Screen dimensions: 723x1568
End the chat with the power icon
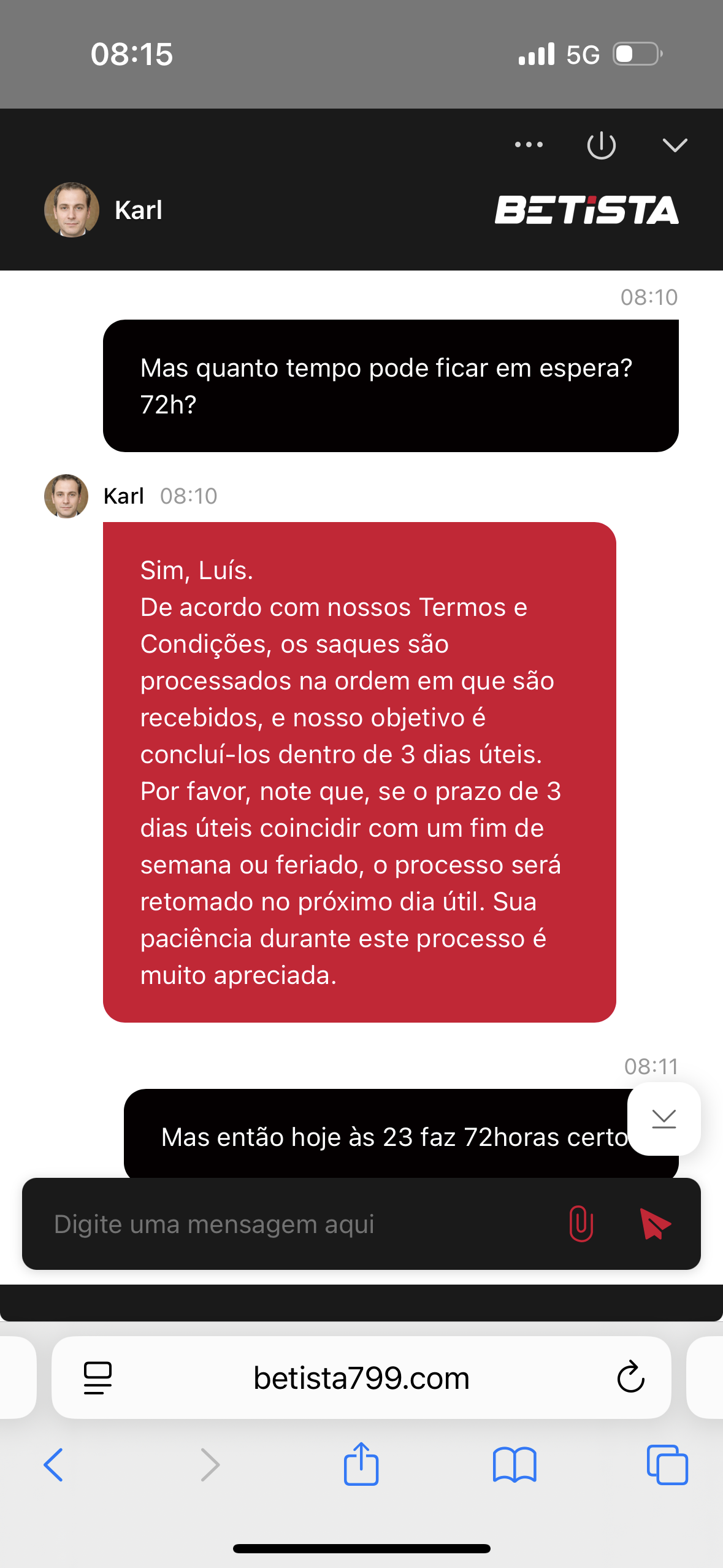pyautogui.click(x=601, y=145)
